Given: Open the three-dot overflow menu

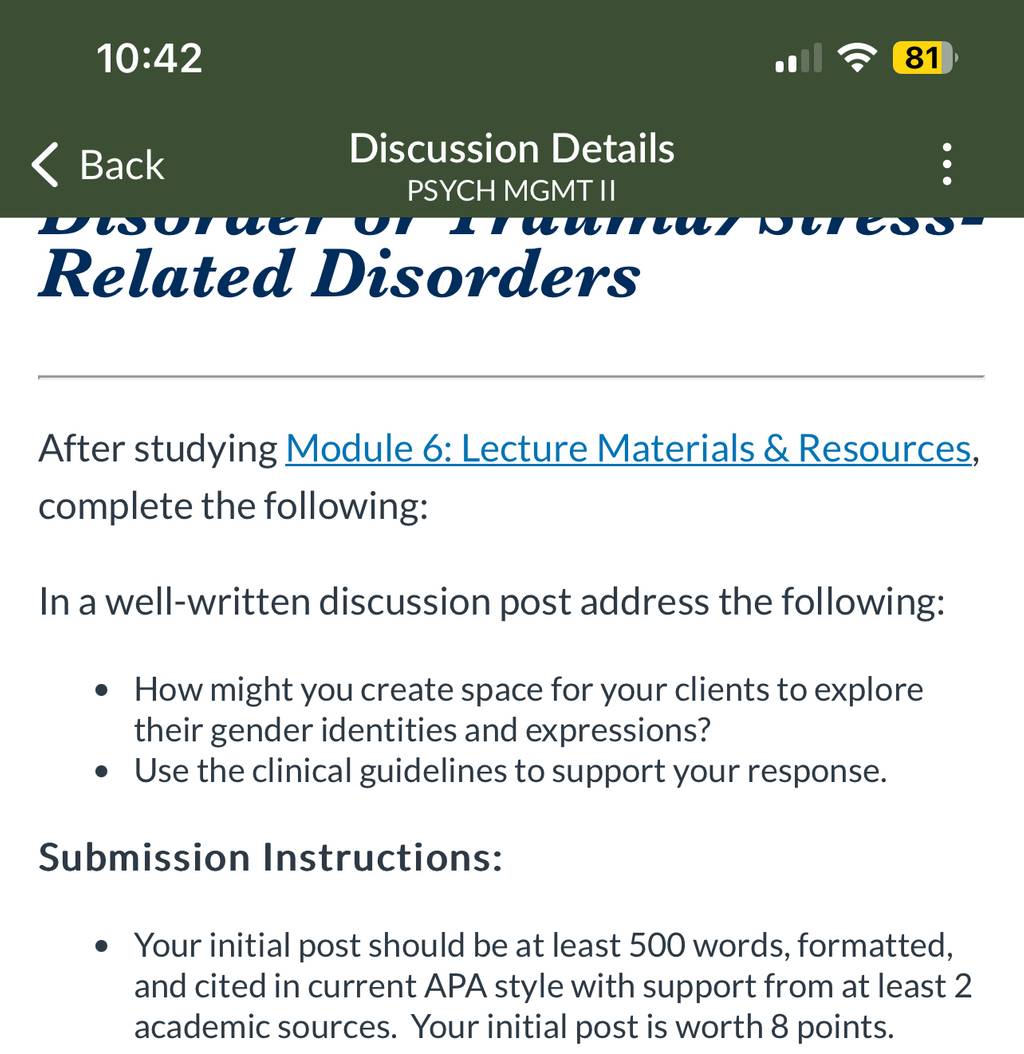Looking at the screenshot, I should point(947,164).
